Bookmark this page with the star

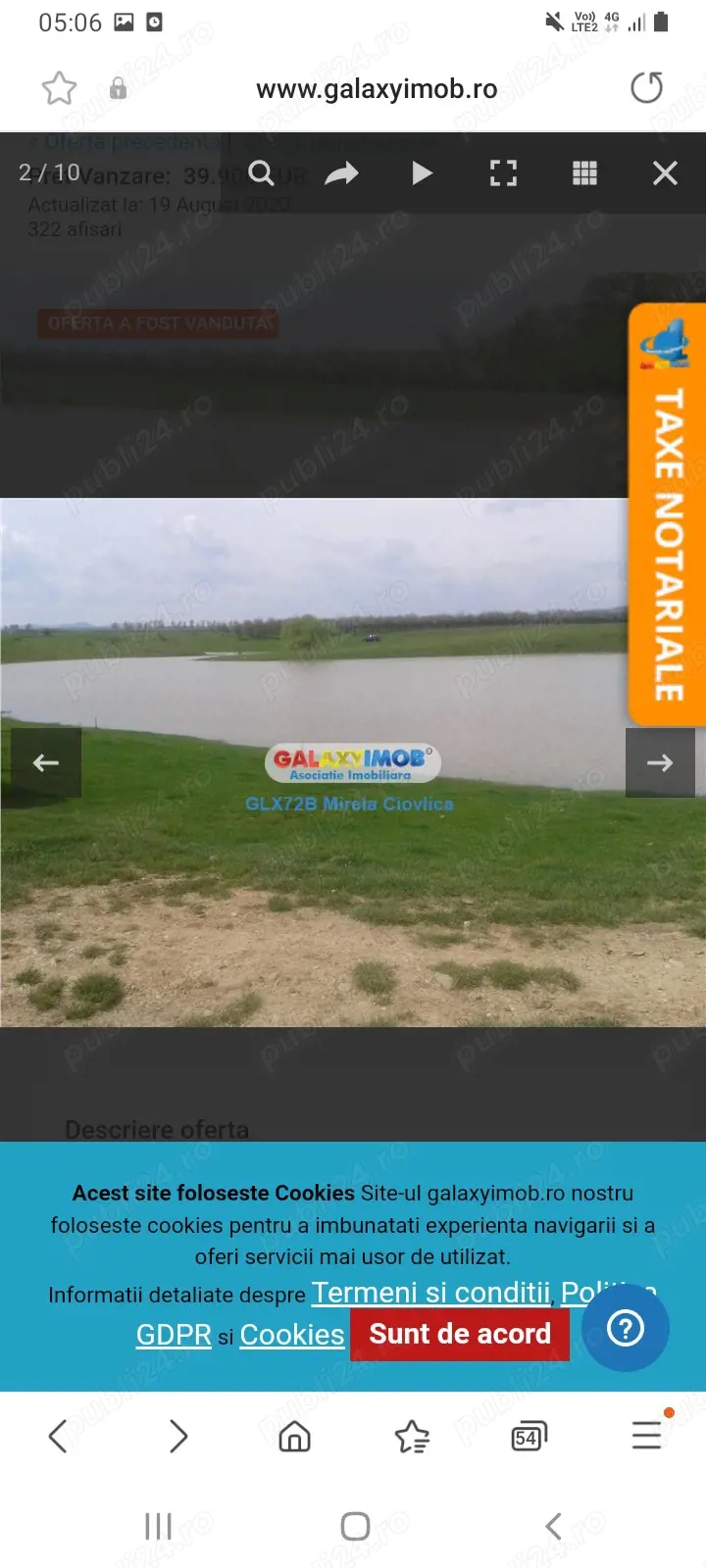click(59, 88)
